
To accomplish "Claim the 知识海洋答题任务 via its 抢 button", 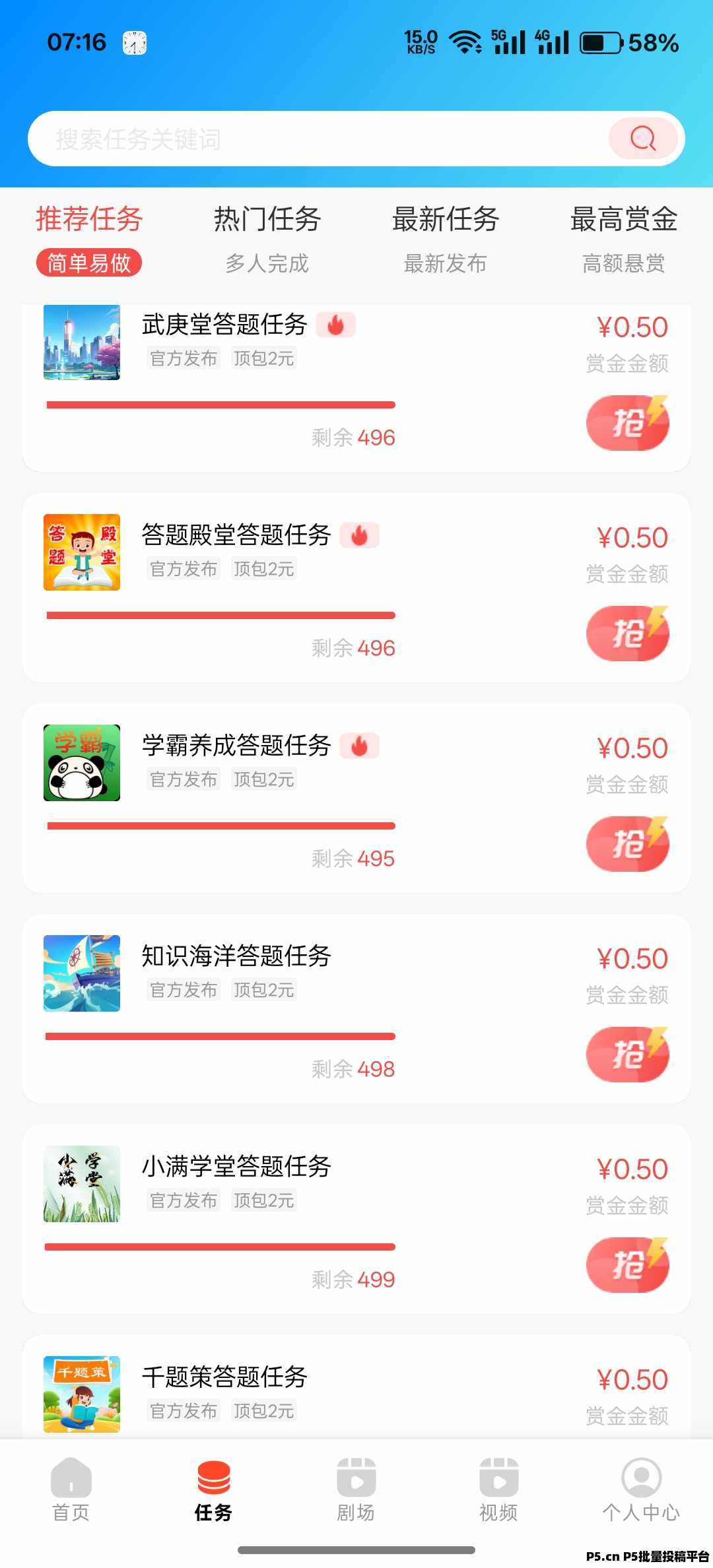I will 627,1055.
